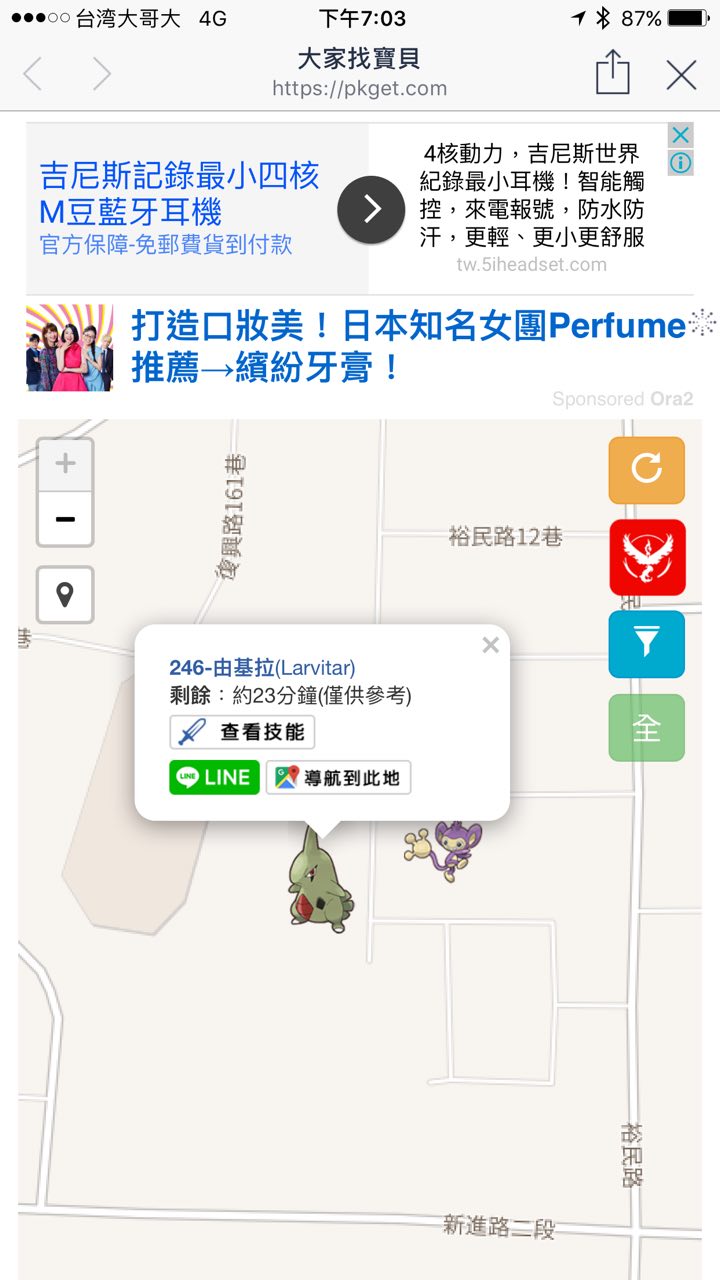Close the in-app browser
Viewport: 720px width, 1280px height.
(681, 75)
